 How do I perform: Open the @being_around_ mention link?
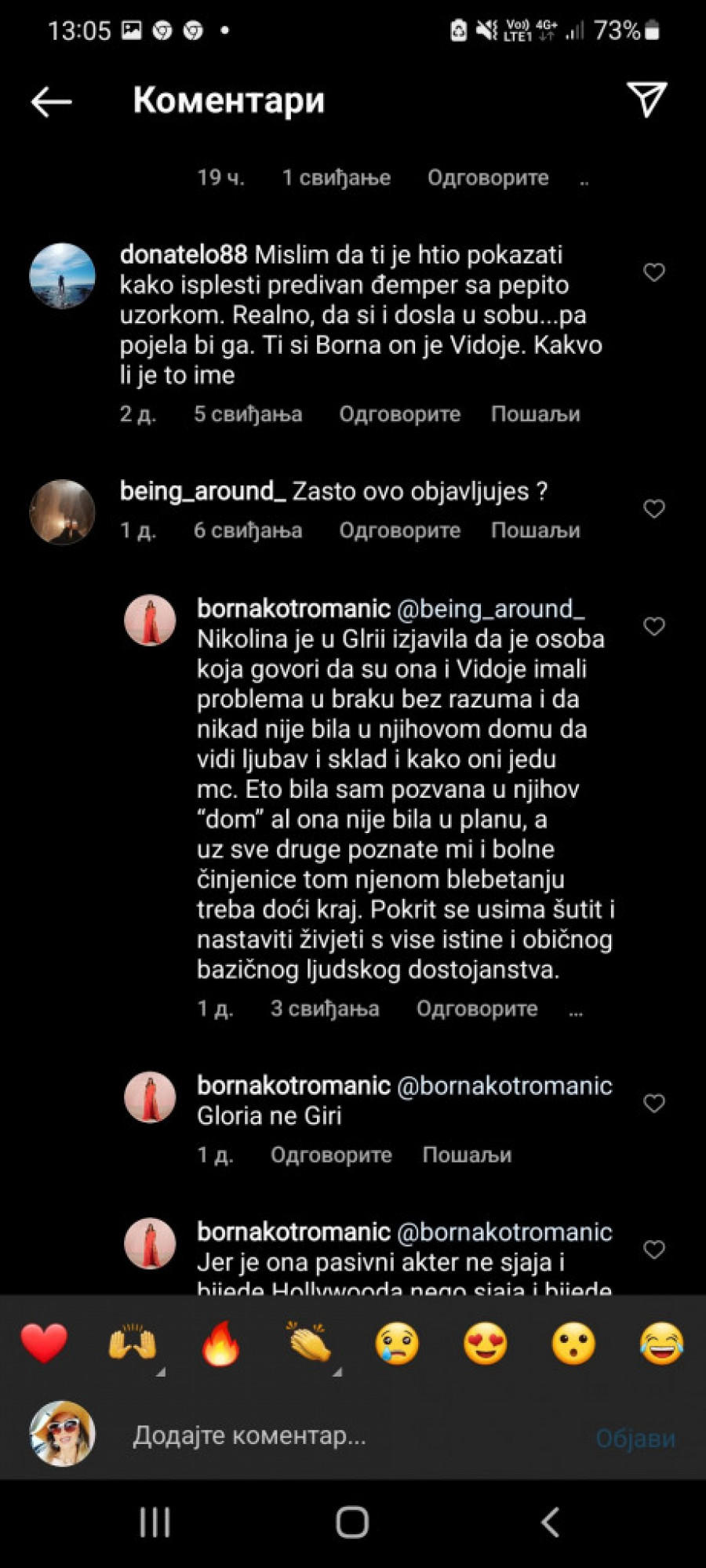(x=491, y=609)
